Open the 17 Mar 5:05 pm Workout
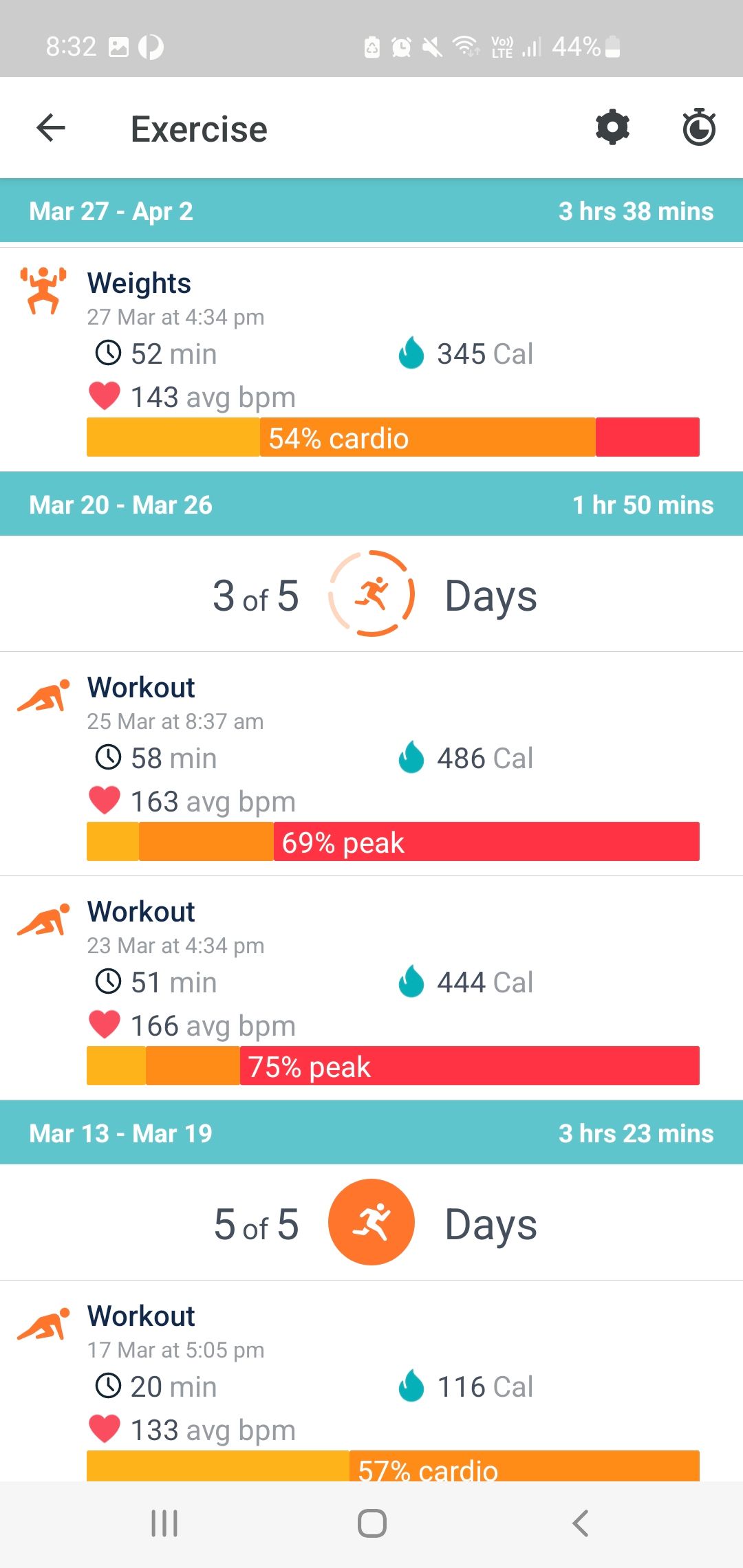 (x=371, y=1382)
